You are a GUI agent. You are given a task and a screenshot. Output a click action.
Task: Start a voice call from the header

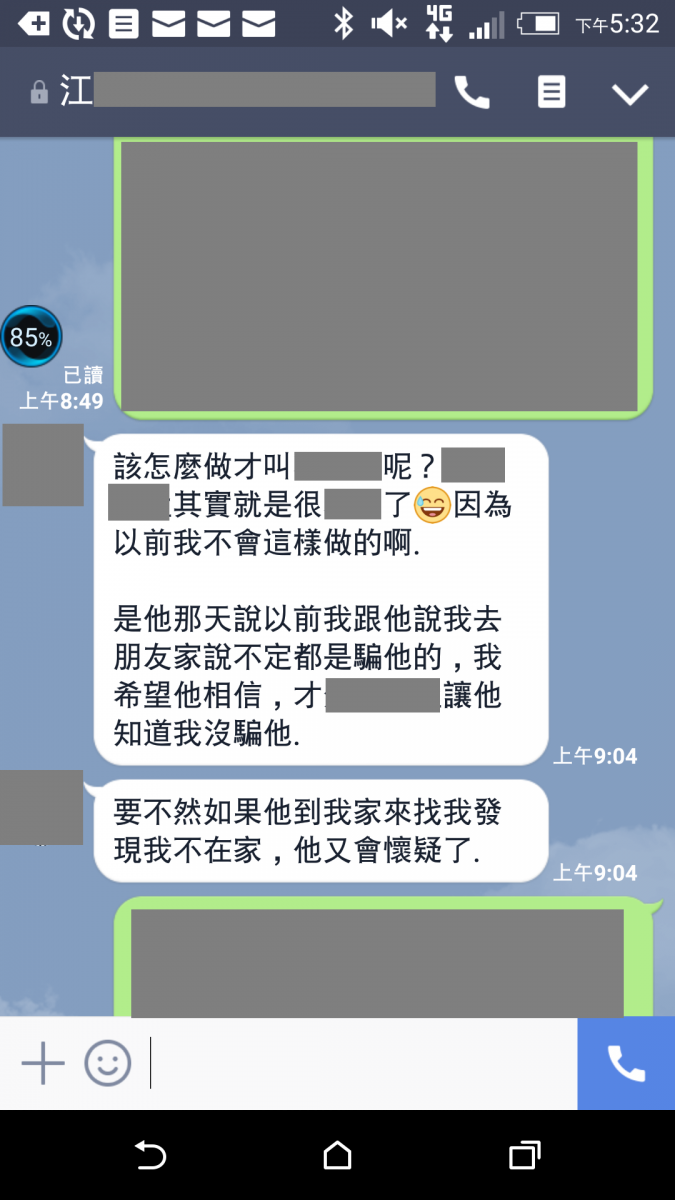click(472, 93)
